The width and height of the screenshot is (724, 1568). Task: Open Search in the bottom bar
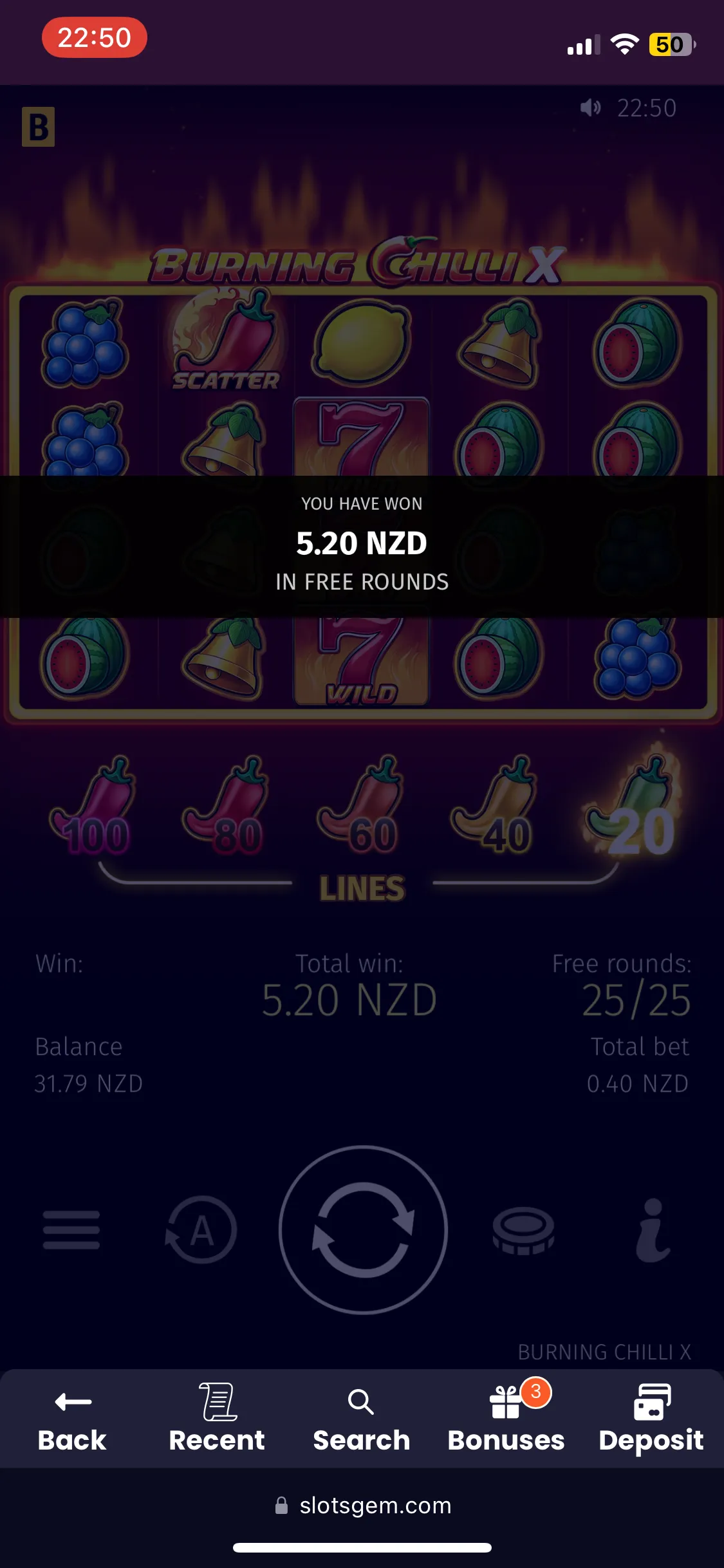click(x=362, y=1418)
